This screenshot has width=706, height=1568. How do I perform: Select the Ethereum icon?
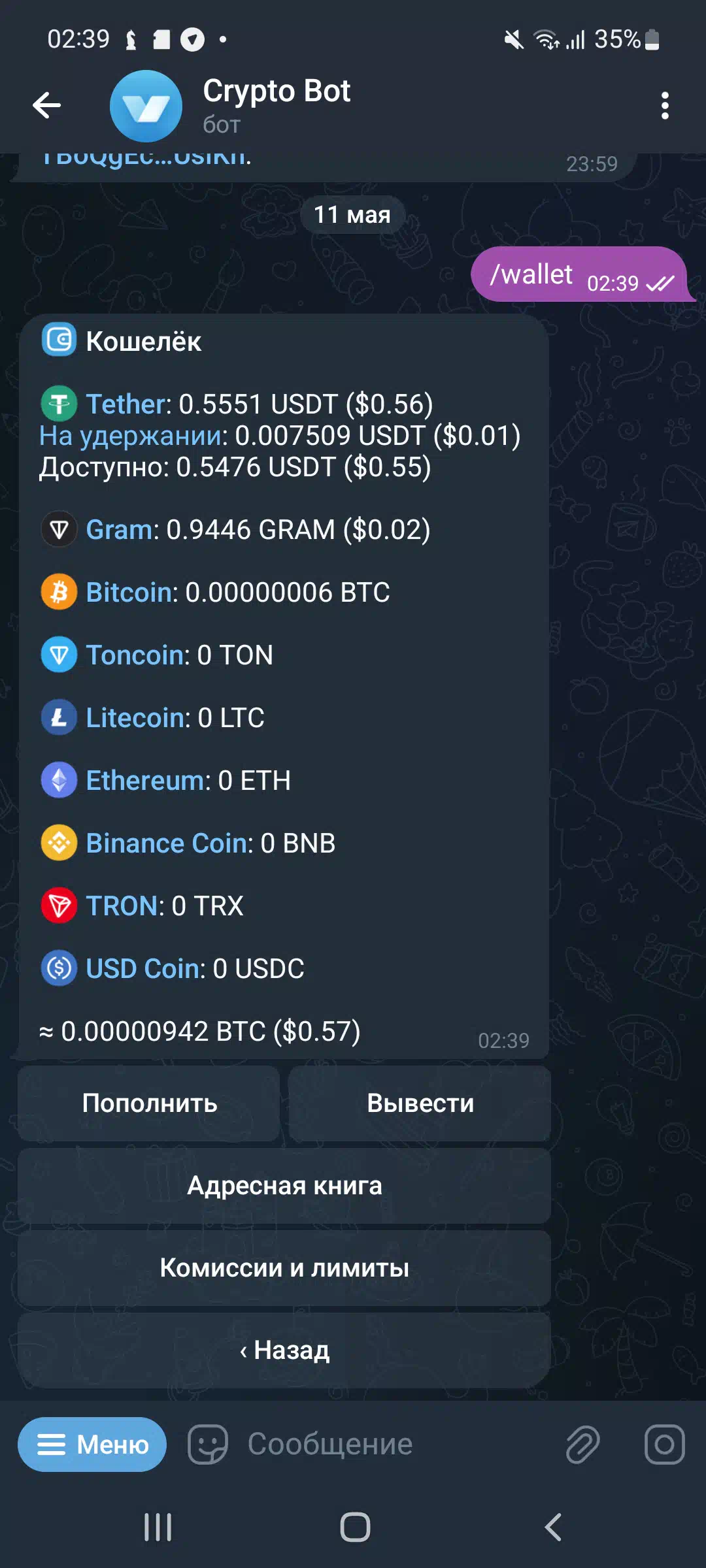coord(58,780)
